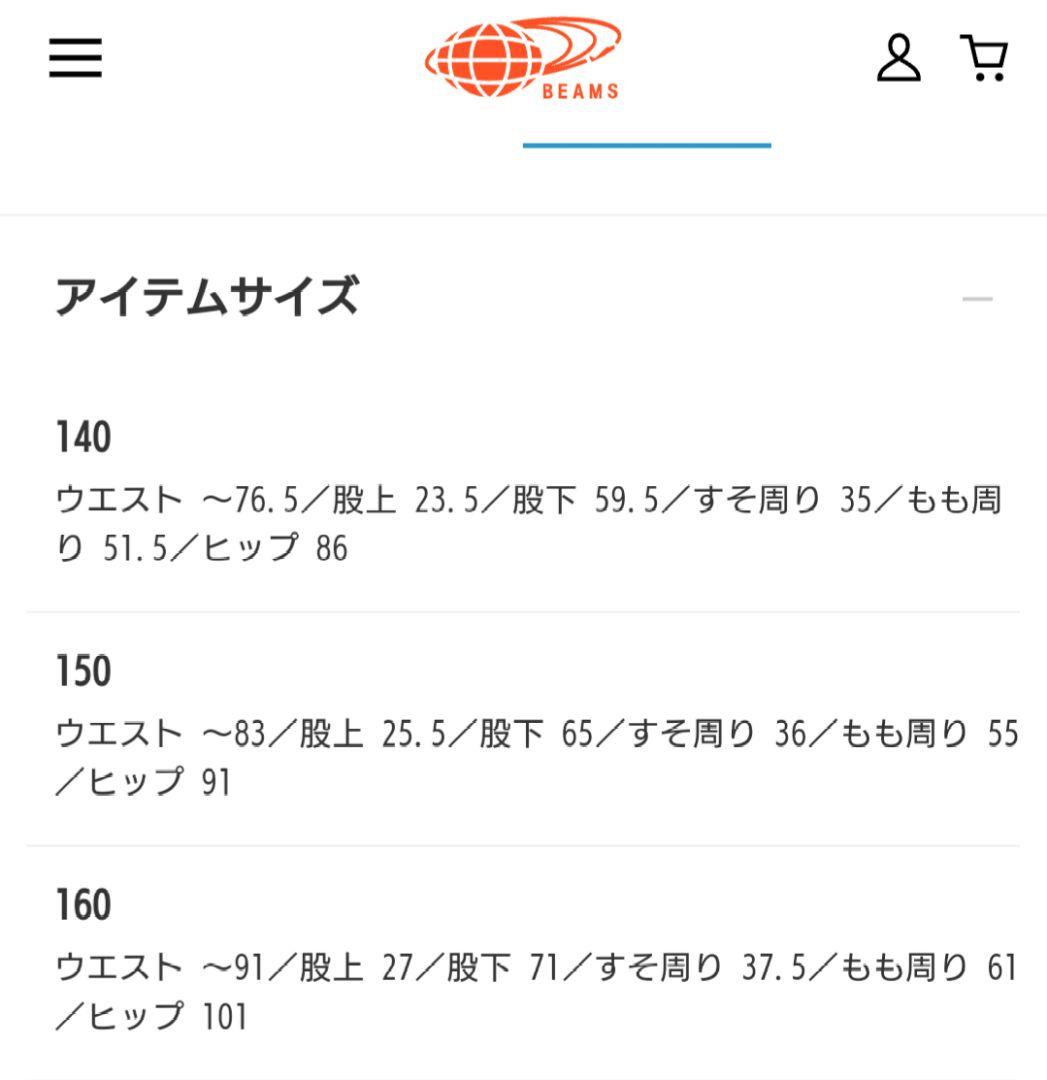Click the BEAMS text under the logo
Image resolution: width=1047 pixels, height=1080 pixels.
click(x=580, y=92)
